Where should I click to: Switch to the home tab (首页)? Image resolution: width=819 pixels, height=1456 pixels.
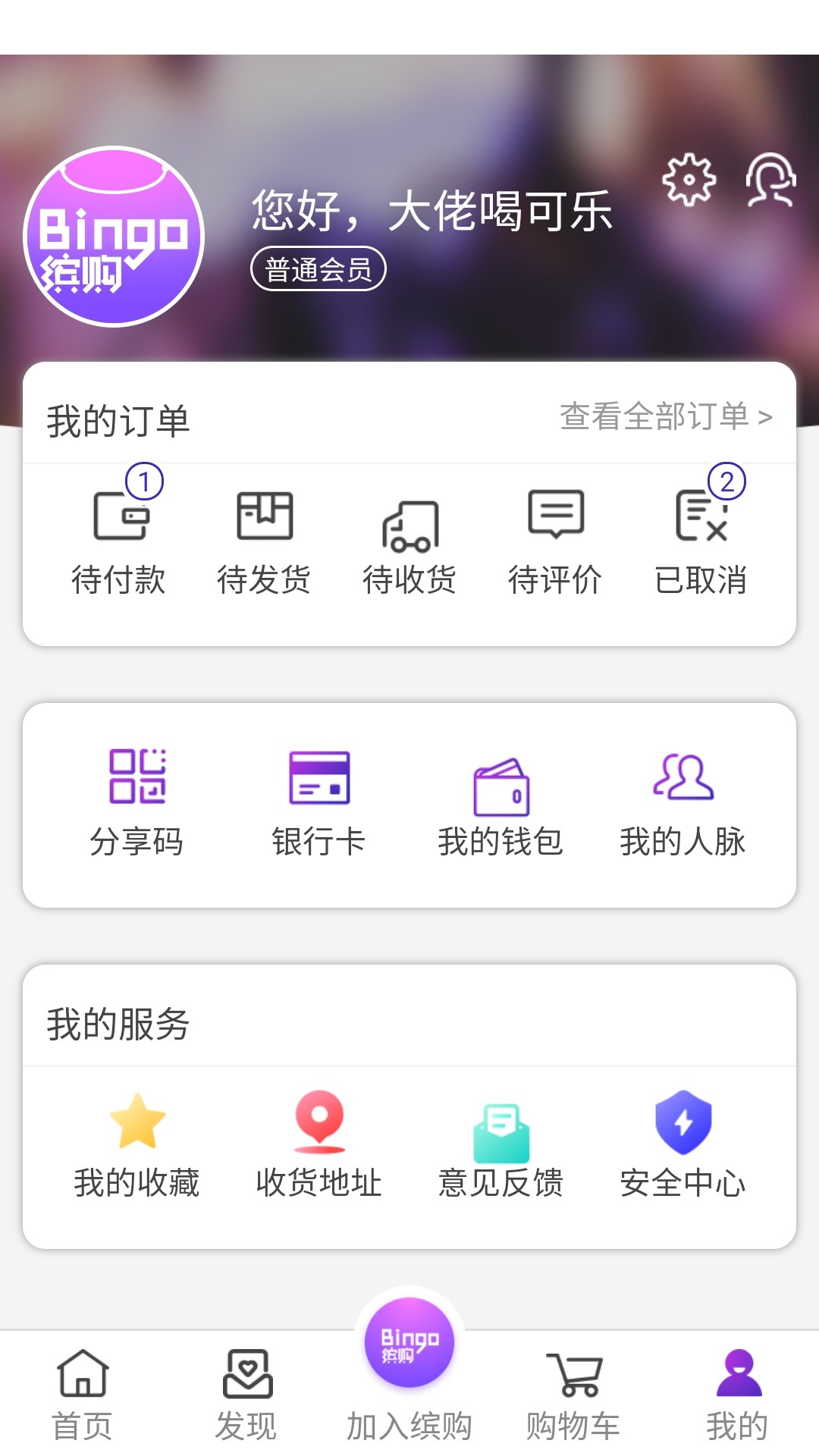pyautogui.click(x=82, y=1394)
